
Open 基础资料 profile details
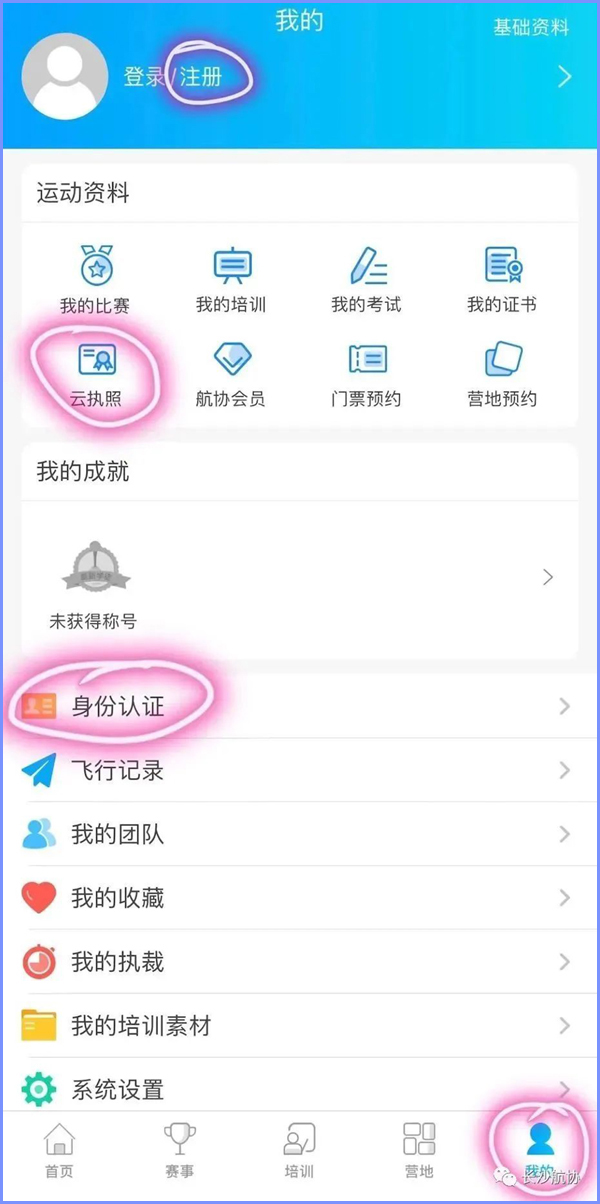(530, 28)
